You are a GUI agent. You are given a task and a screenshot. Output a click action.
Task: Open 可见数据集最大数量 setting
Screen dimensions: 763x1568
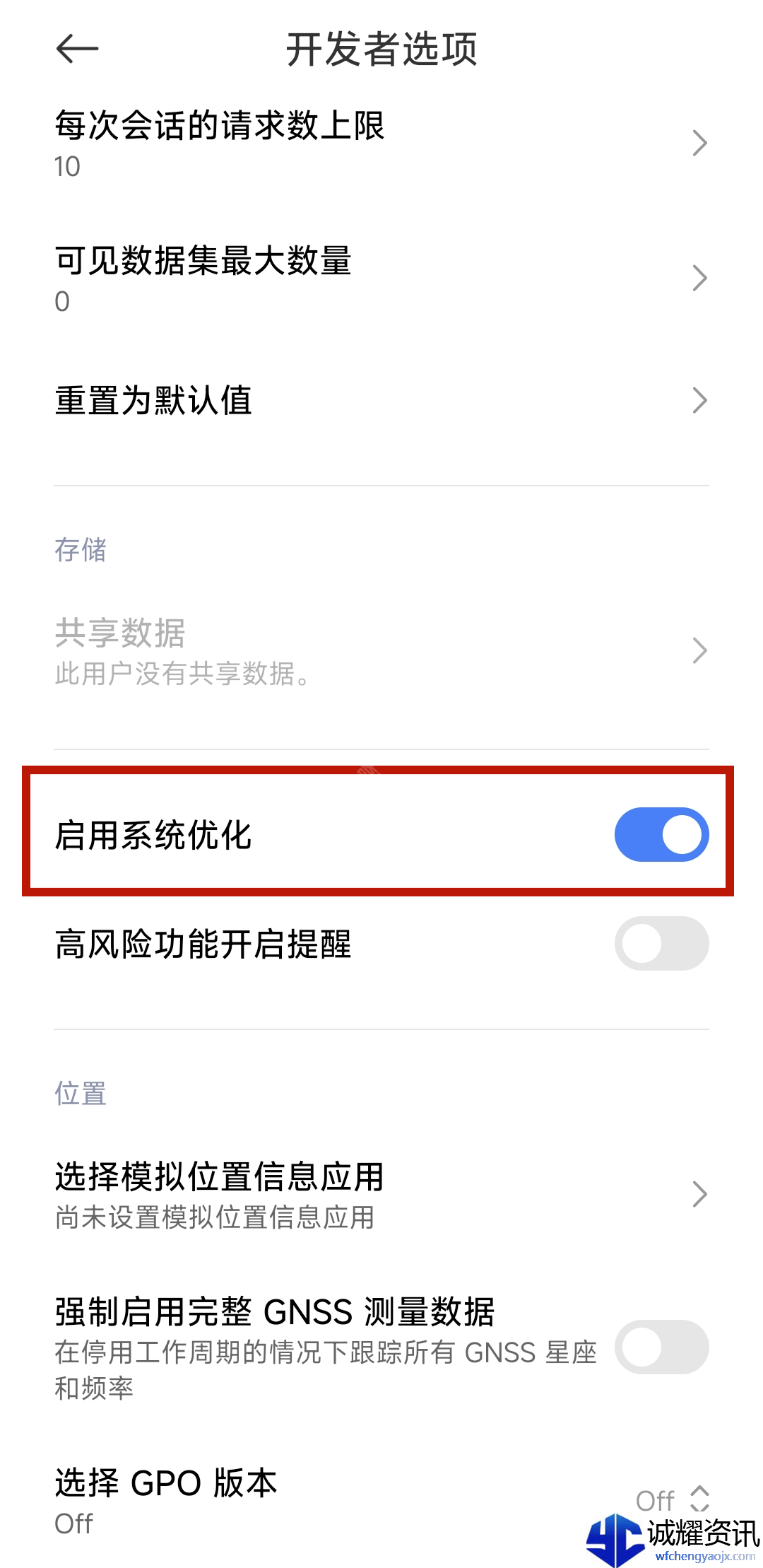(381, 279)
